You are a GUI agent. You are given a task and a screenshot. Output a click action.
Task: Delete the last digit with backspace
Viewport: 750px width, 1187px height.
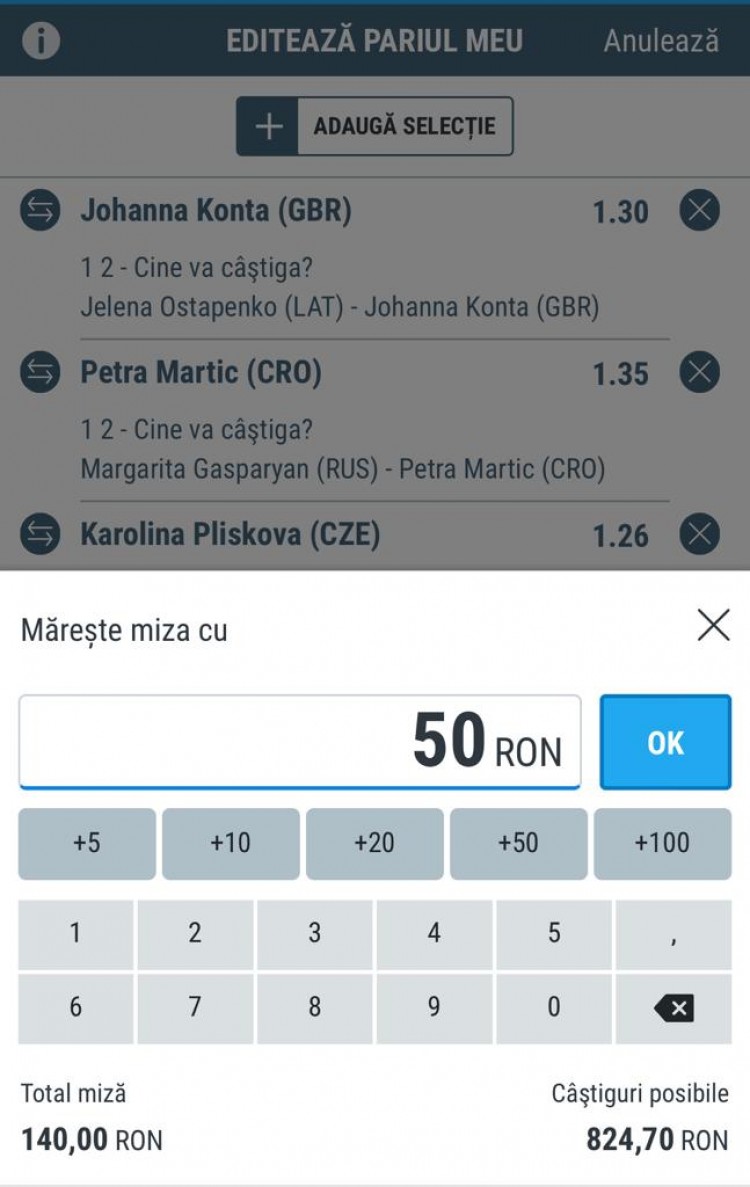click(674, 1008)
